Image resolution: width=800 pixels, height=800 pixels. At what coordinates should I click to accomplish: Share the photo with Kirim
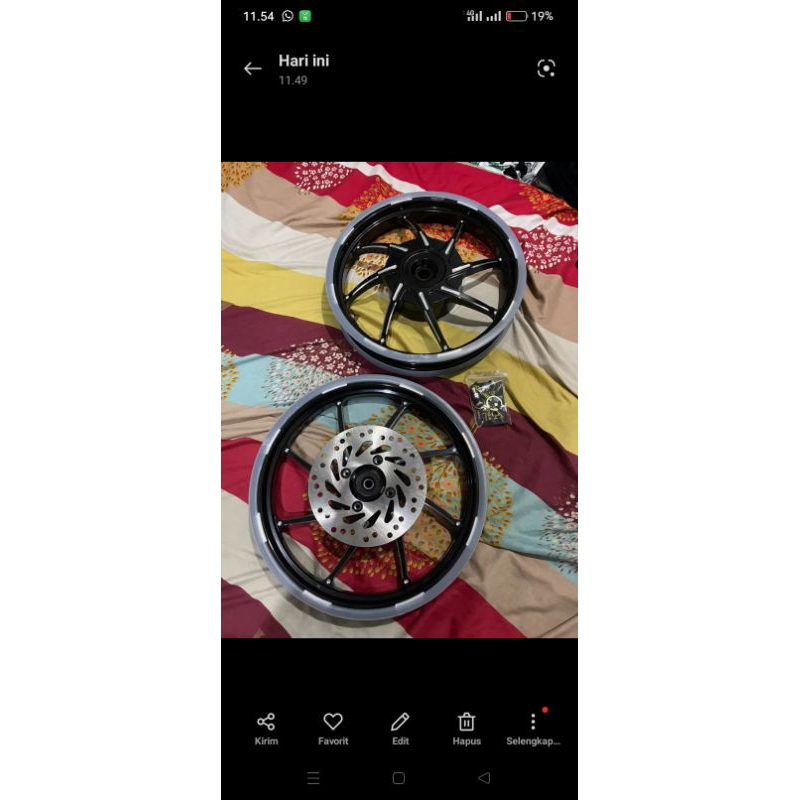[266, 727]
